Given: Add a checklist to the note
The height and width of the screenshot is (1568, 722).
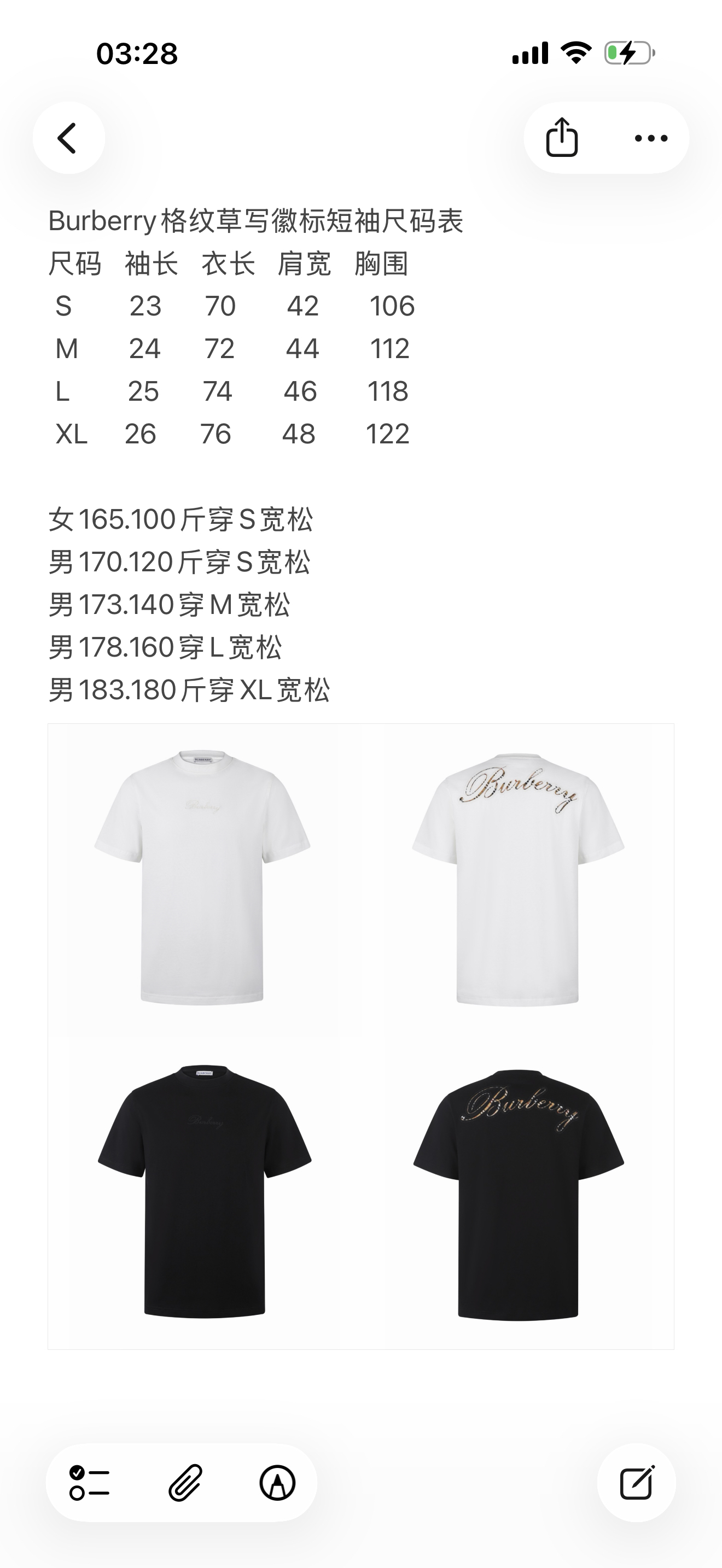Looking at the screenshot, I should 90,1482.
